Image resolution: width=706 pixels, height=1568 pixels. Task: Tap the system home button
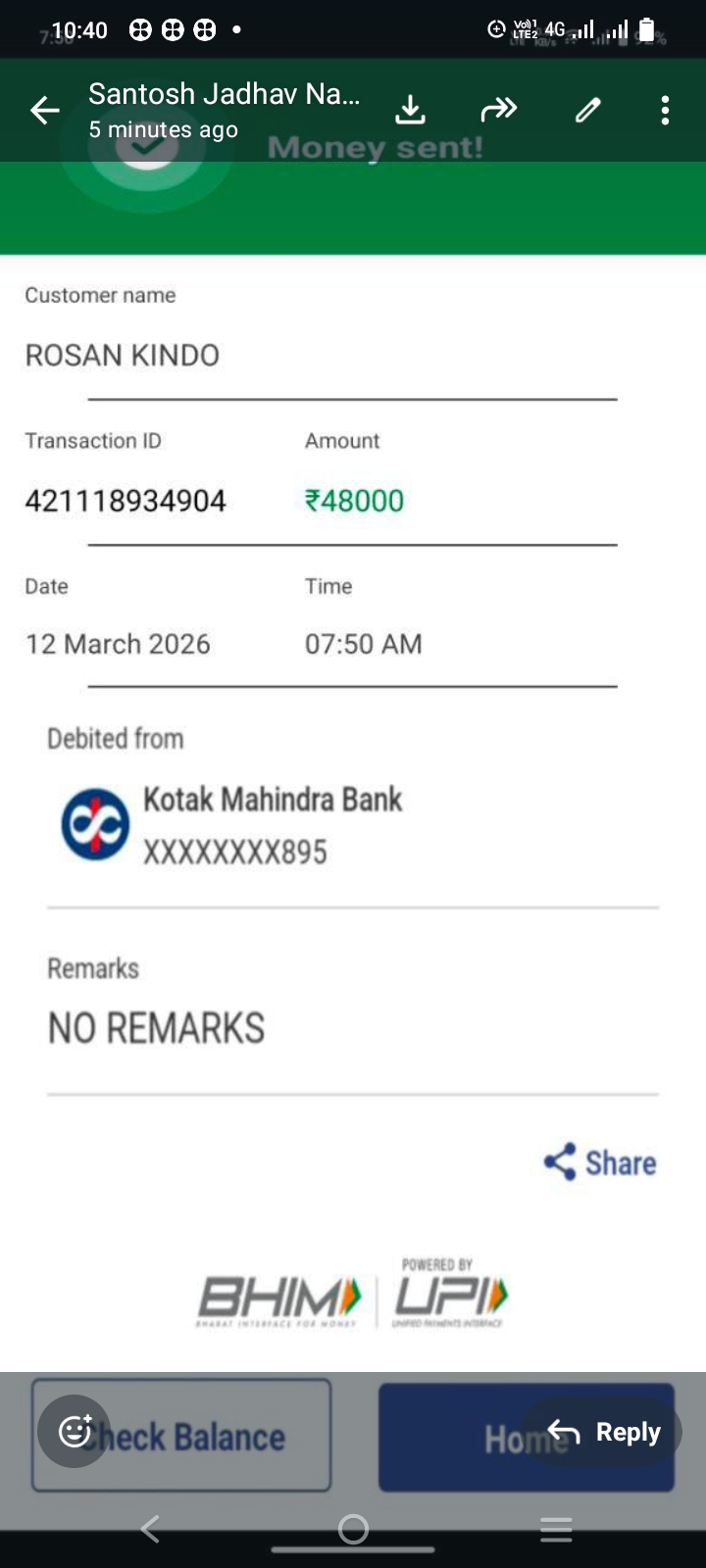tap(353, 1529)
